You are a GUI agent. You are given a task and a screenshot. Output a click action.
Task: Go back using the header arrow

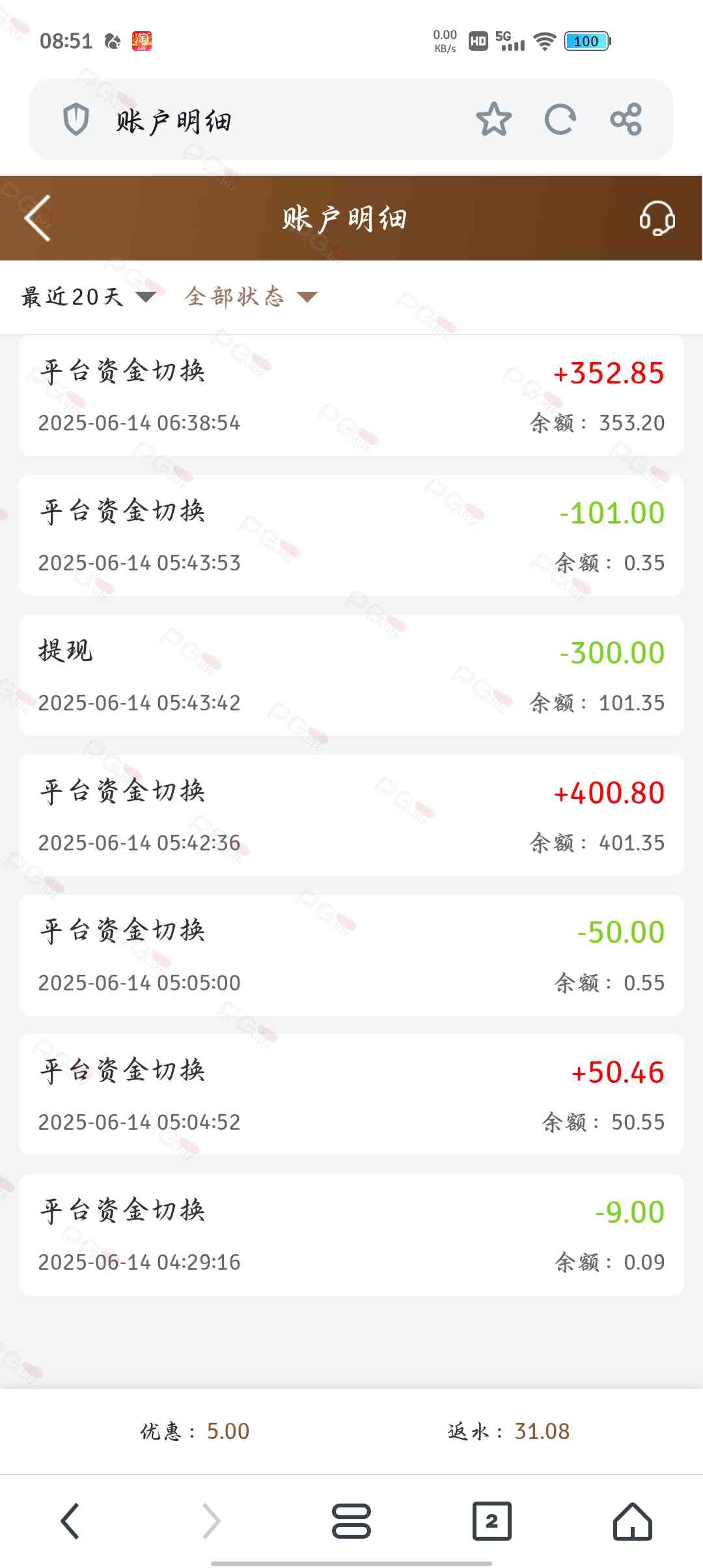click(x=37, y=218)
